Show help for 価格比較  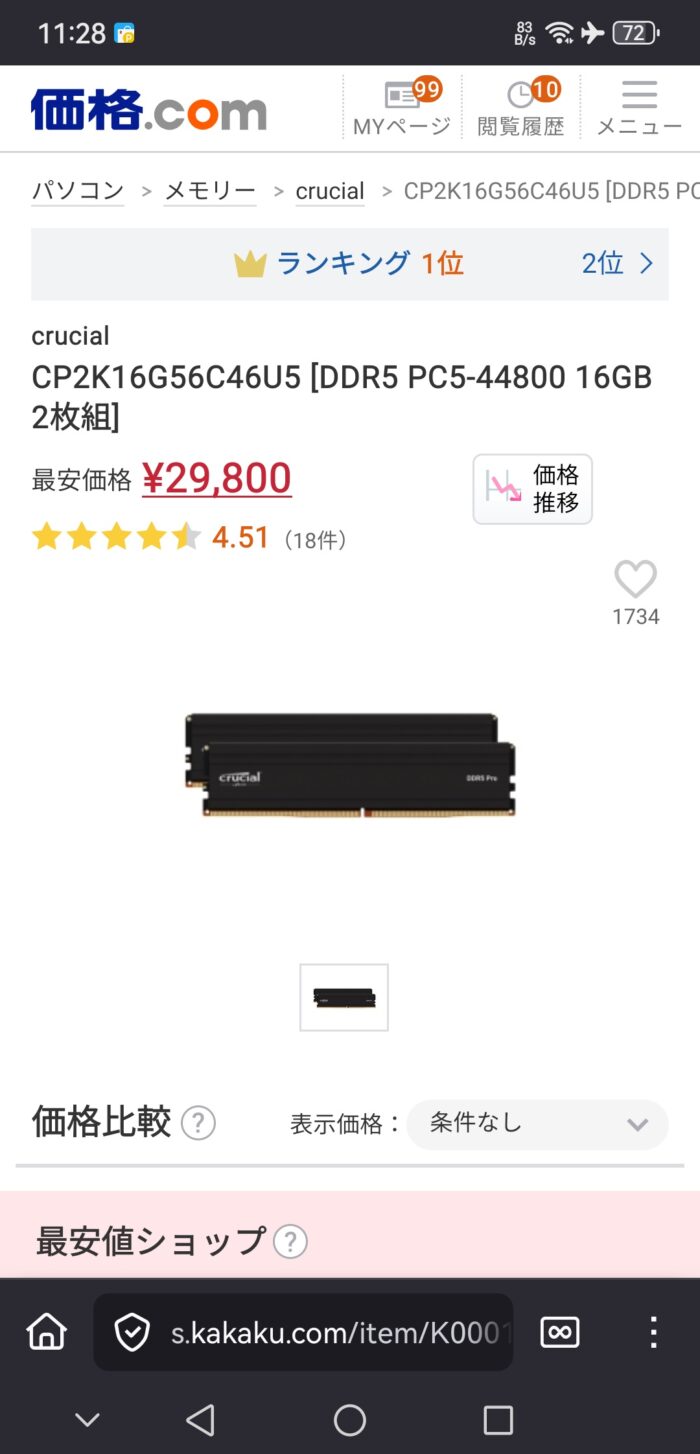(198, 1123)
